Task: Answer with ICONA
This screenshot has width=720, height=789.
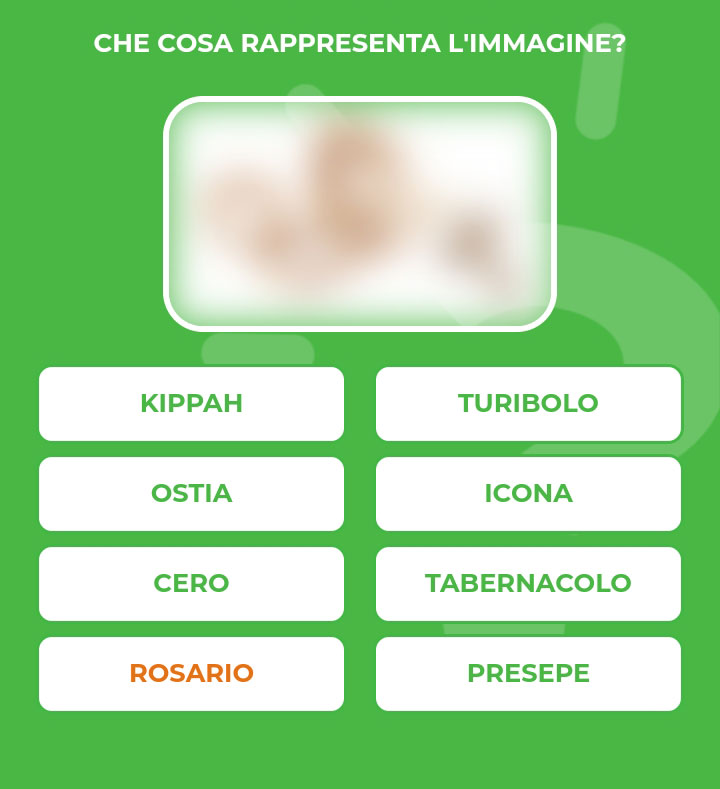Action: coord(528,494)
